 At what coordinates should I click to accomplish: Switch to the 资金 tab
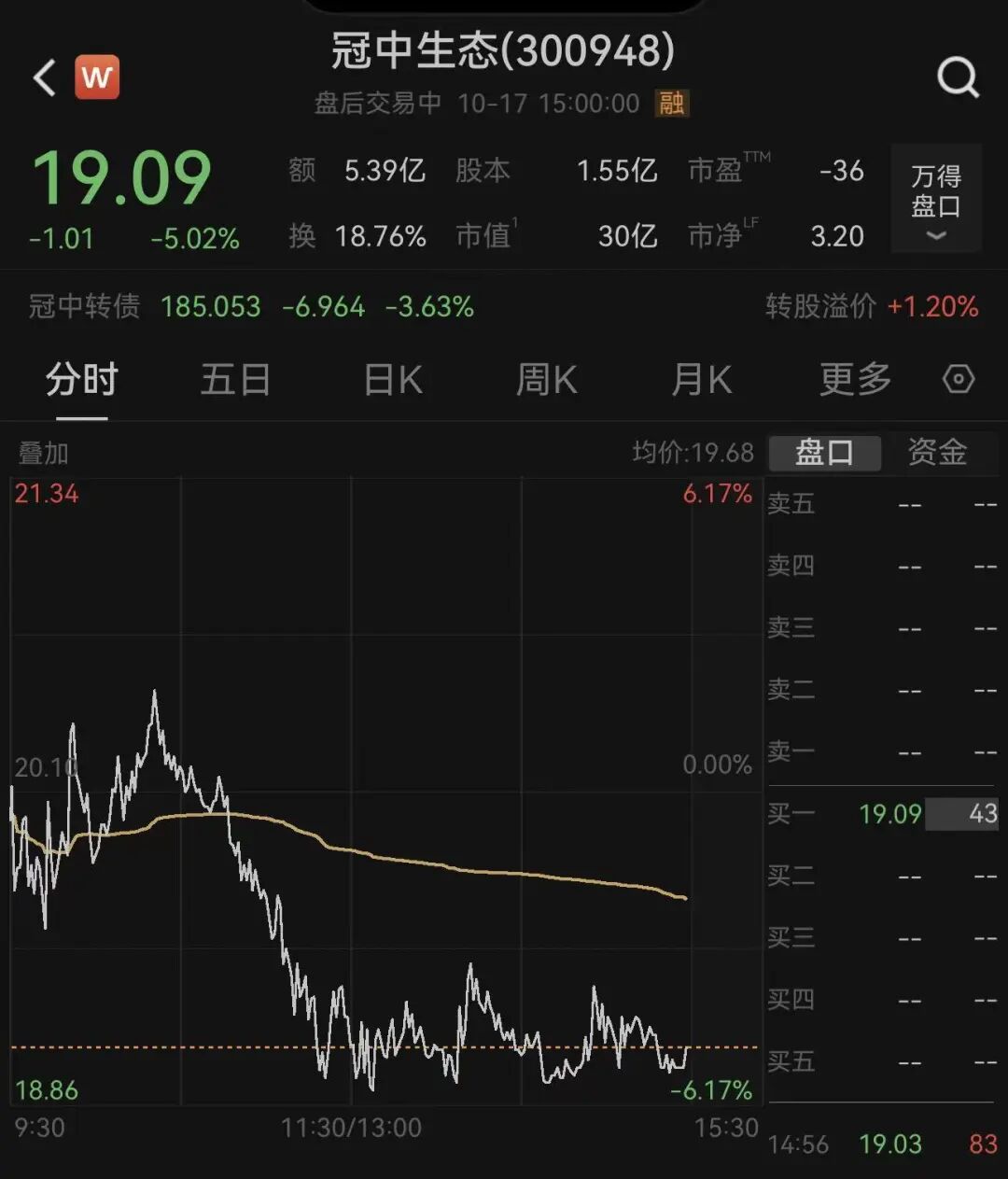point(937,454)
